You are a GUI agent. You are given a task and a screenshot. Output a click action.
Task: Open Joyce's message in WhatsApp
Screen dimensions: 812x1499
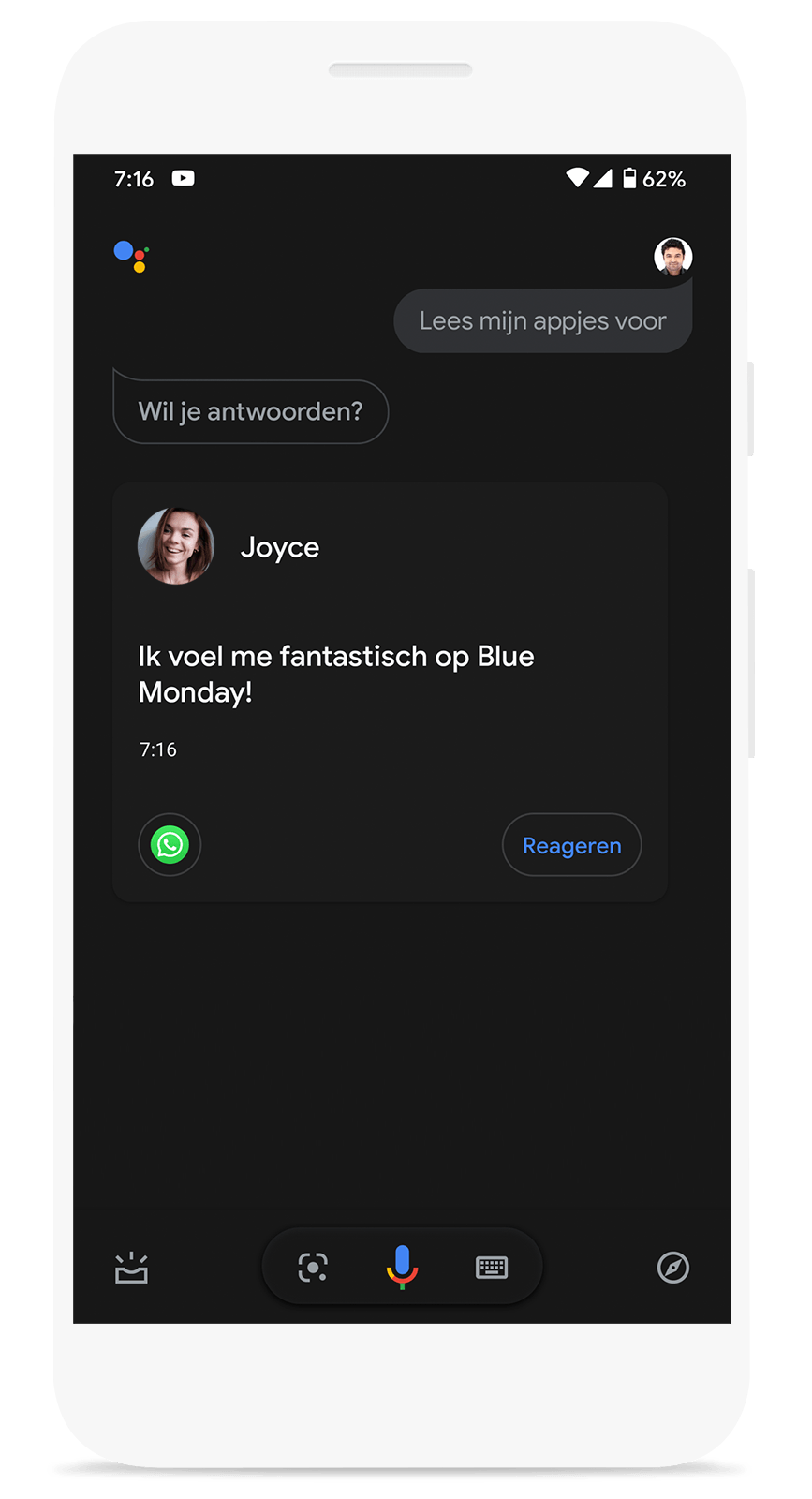(170, 845)
